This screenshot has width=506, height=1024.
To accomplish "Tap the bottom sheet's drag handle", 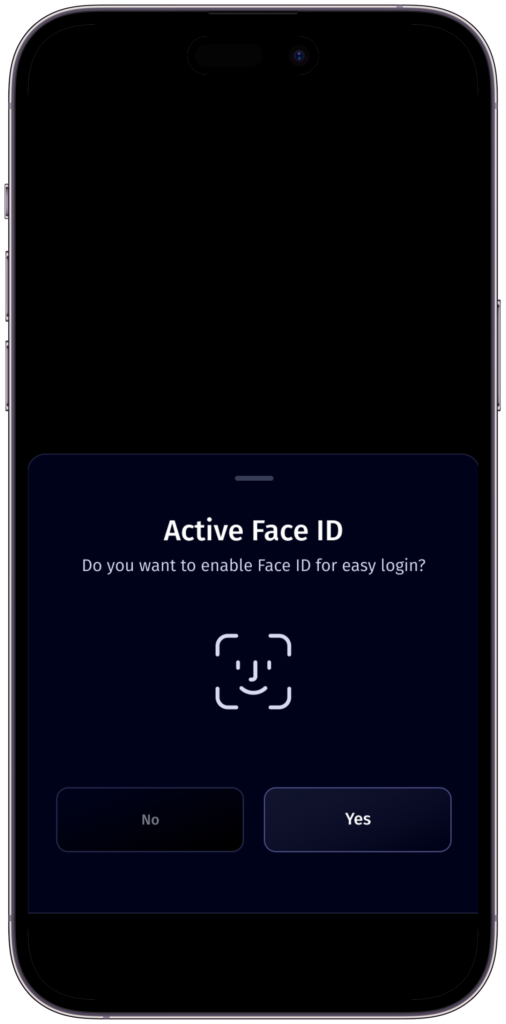I will pyautogui.click(x=254, y=478).
